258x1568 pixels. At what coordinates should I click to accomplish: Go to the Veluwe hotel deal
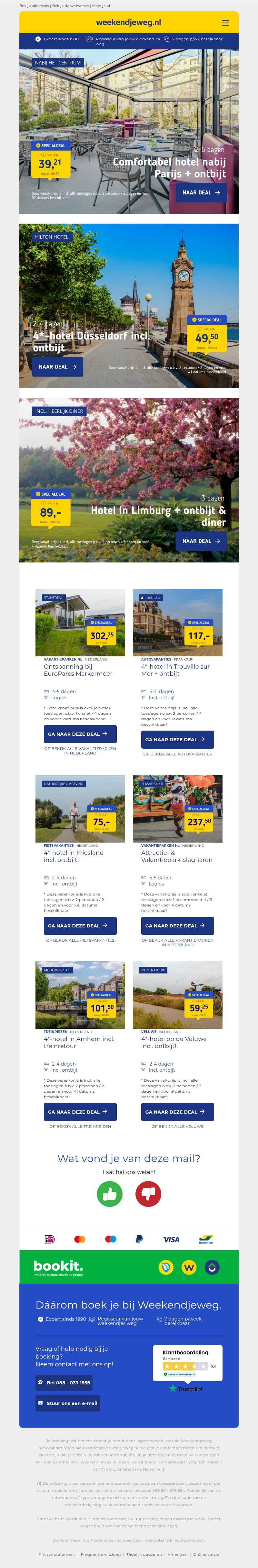click(178, 1111)
